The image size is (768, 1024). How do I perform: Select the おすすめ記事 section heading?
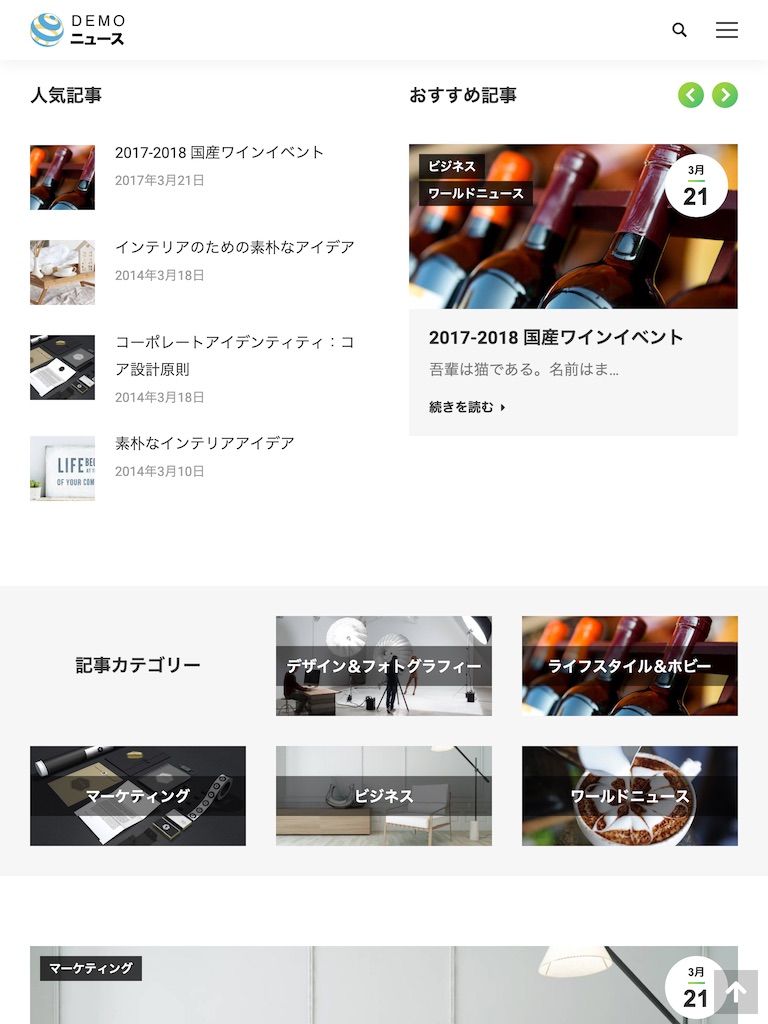coord(462,95)
